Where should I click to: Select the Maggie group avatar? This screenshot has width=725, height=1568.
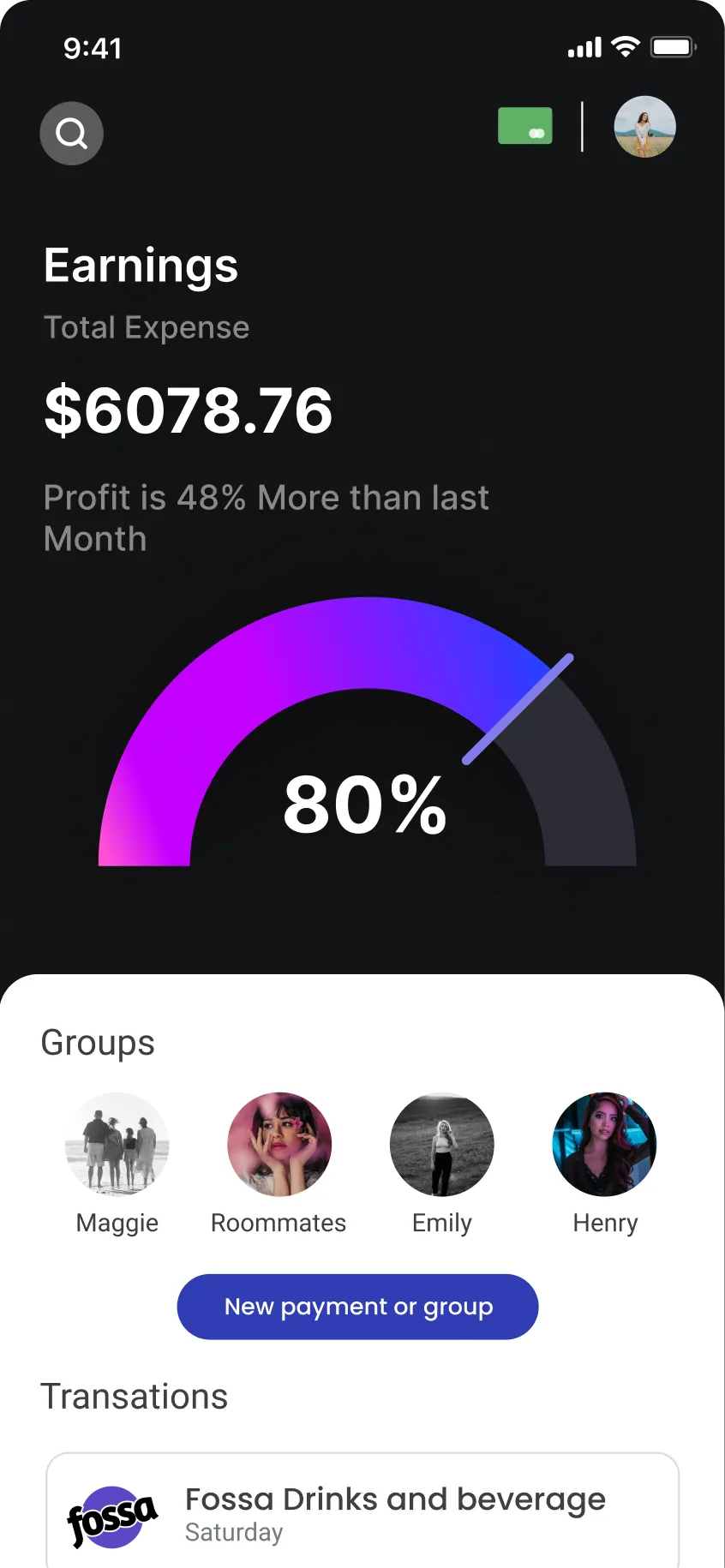[x=117, y=1144]
